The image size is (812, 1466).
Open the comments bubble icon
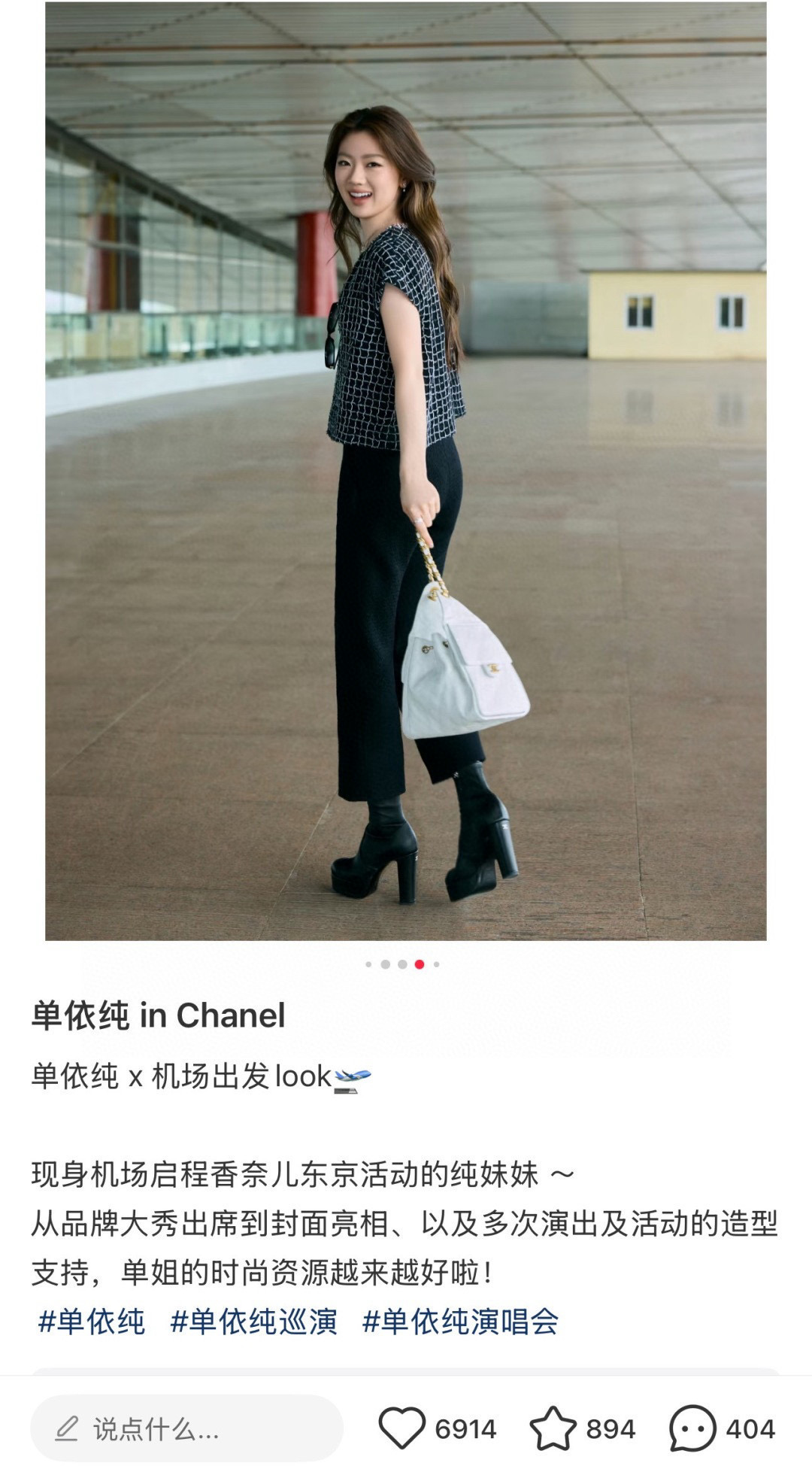[x=692, y=1428]
